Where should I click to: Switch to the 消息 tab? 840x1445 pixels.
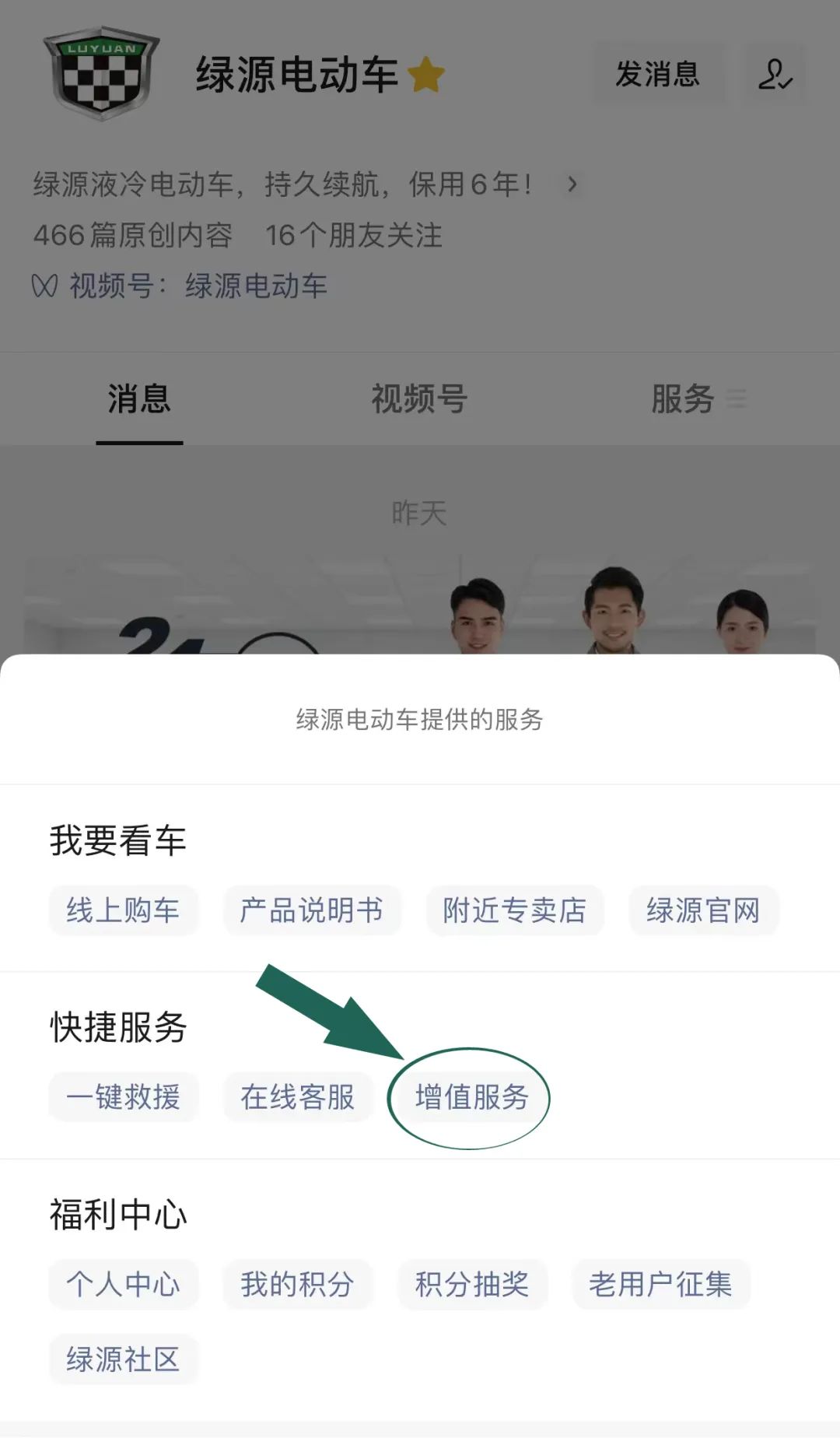click(x=139, y=399)
